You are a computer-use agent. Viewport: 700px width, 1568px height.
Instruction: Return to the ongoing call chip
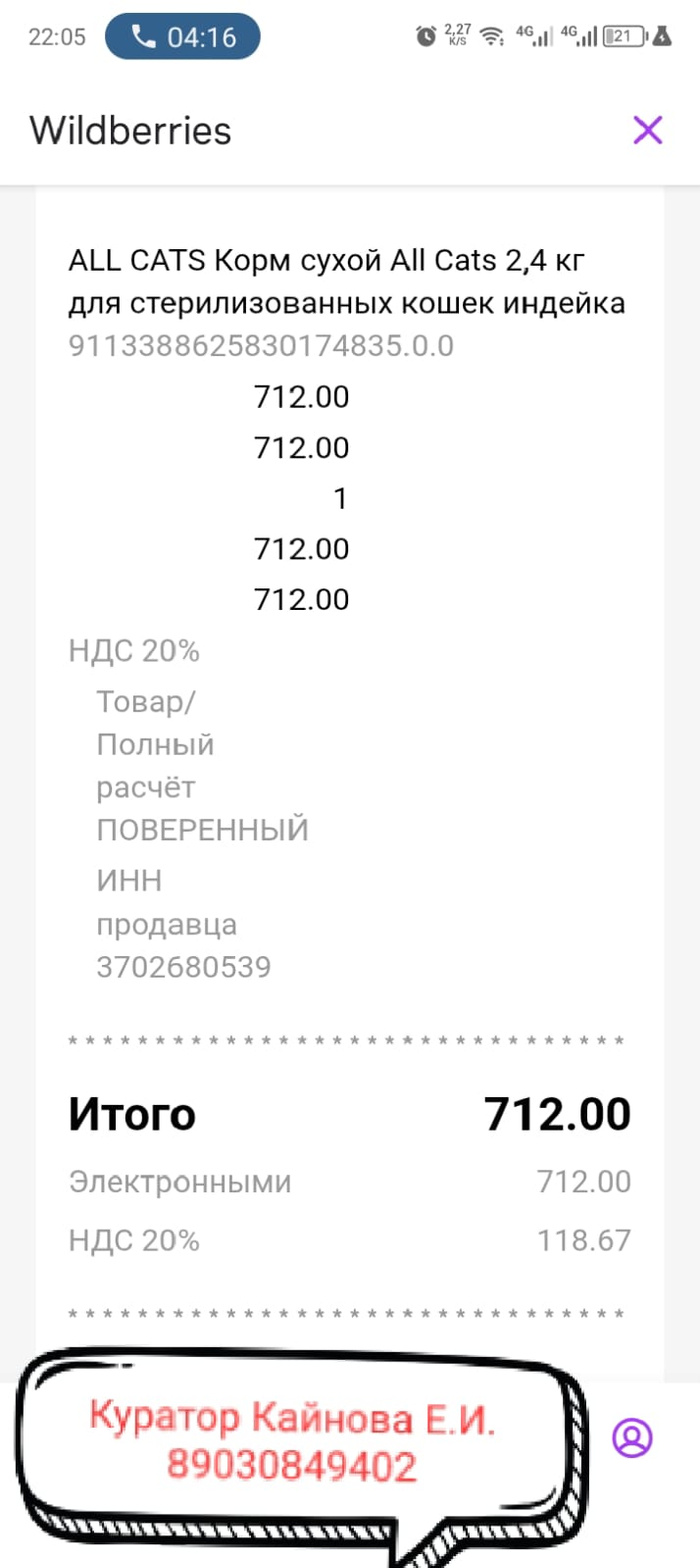[183, 37]
